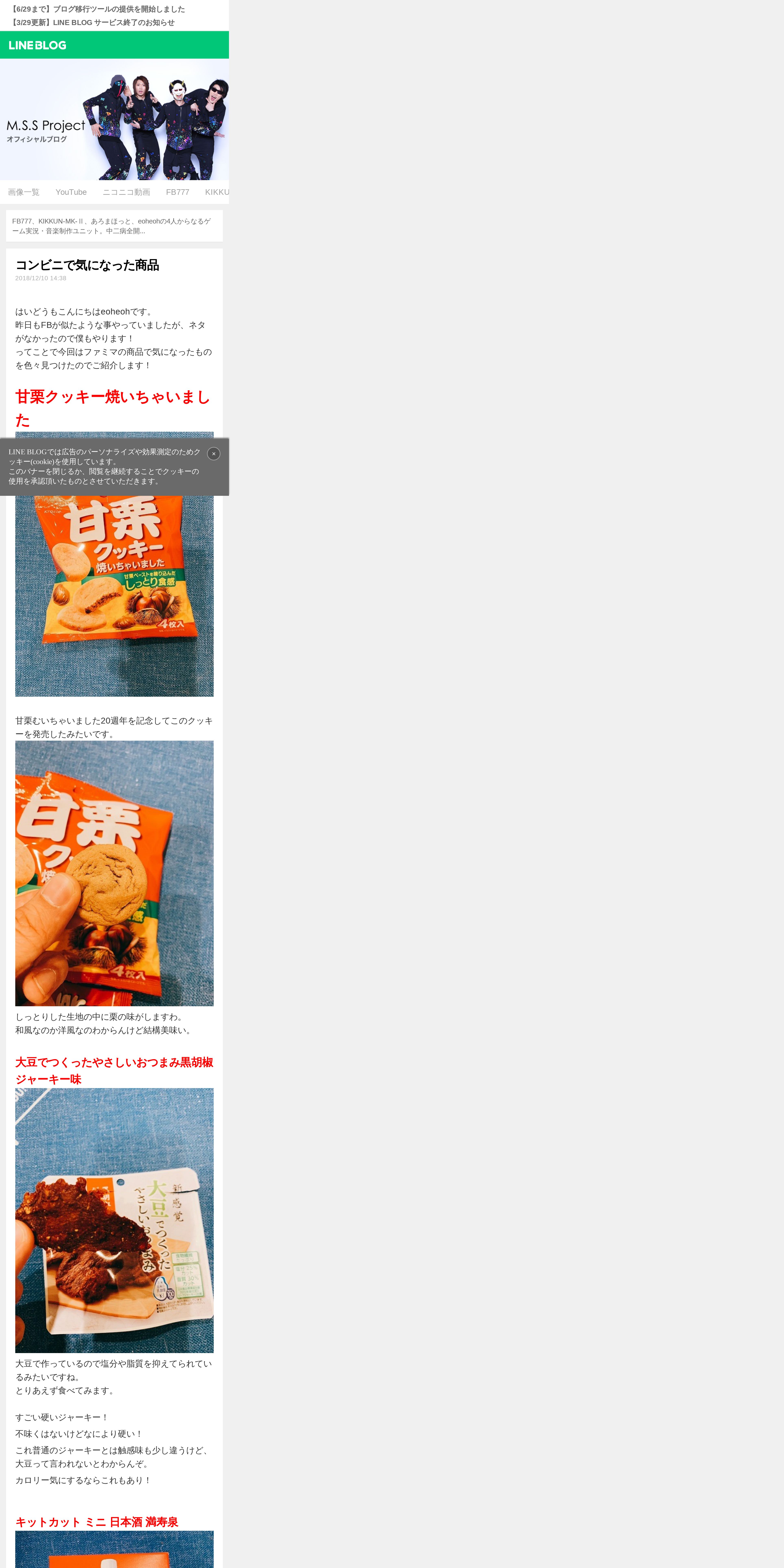Image resolution: width=784 pixels, height=1568 pixels.
Task: Dismiss the cookie notice banner
Action: [x=214, y=453]
